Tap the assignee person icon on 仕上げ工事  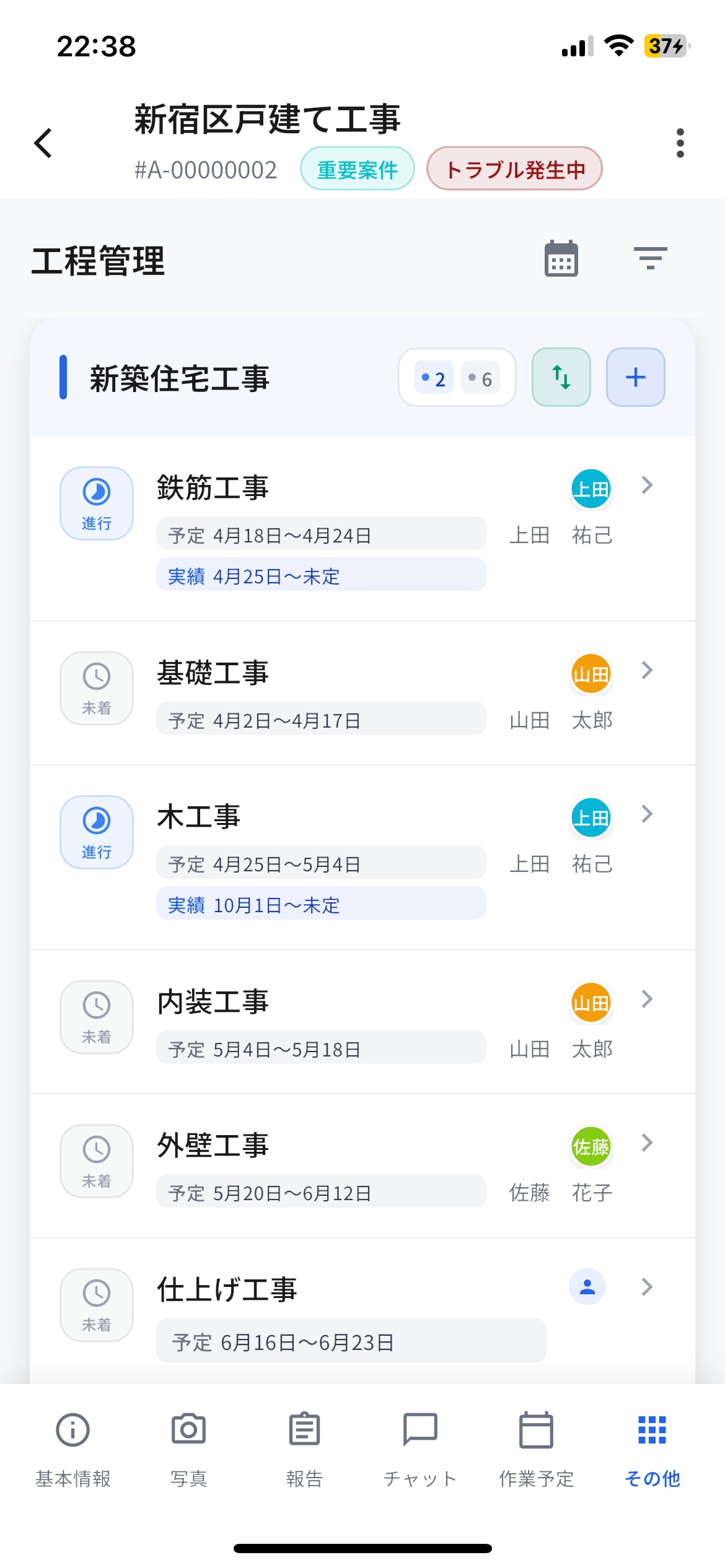[x=586, y=1287]
